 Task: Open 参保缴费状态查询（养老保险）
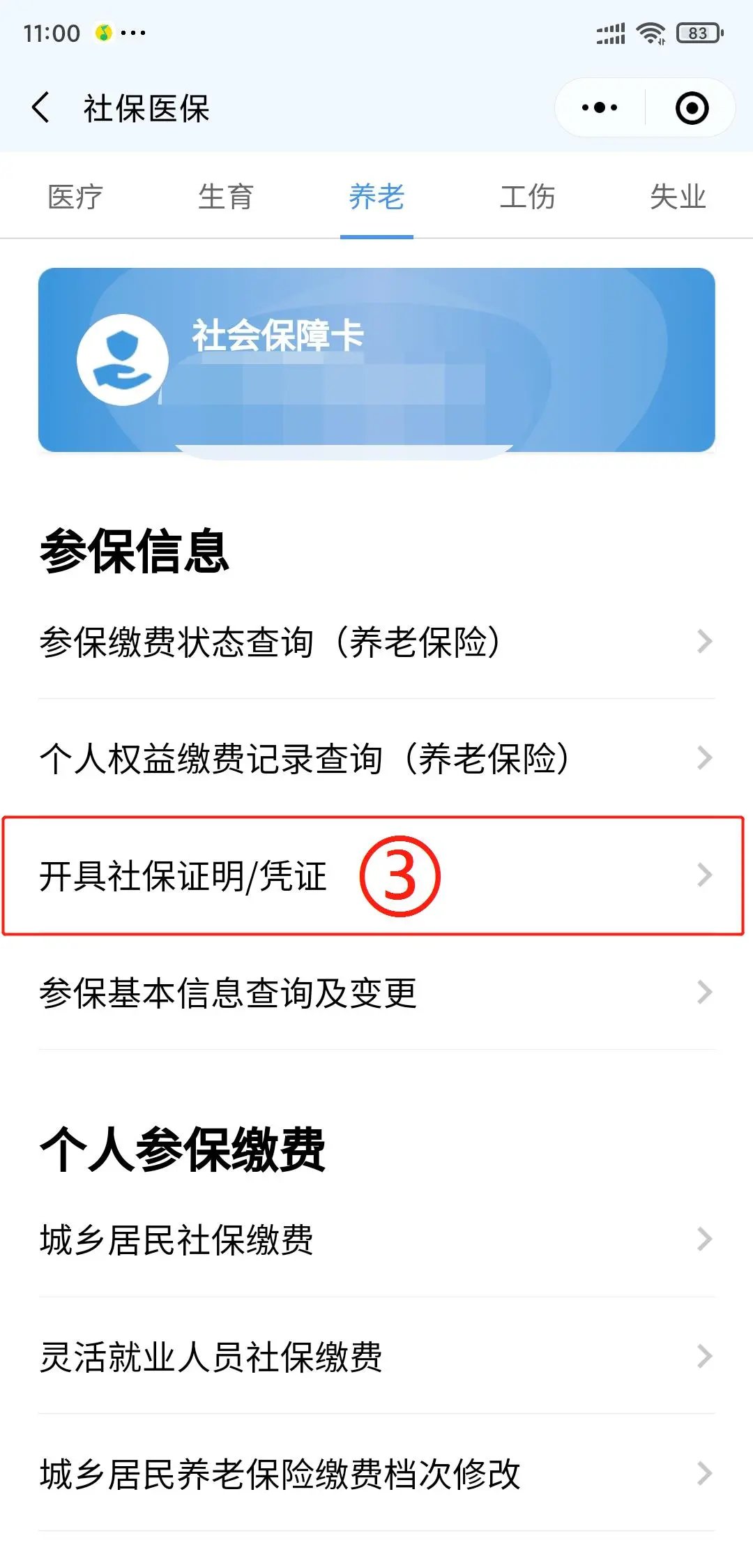(376, 642)
